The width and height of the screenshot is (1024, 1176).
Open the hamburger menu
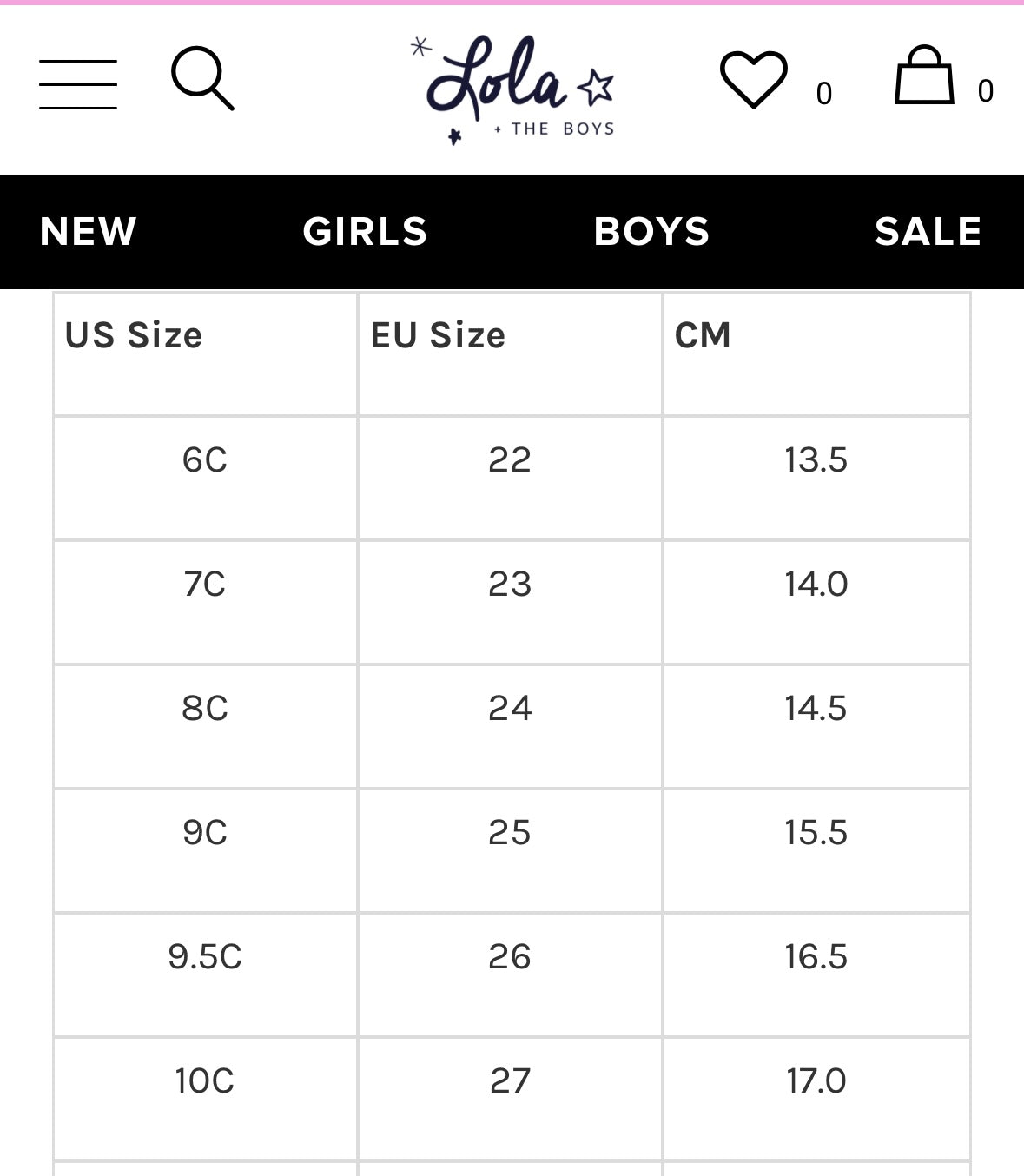(x=78, y=84)
